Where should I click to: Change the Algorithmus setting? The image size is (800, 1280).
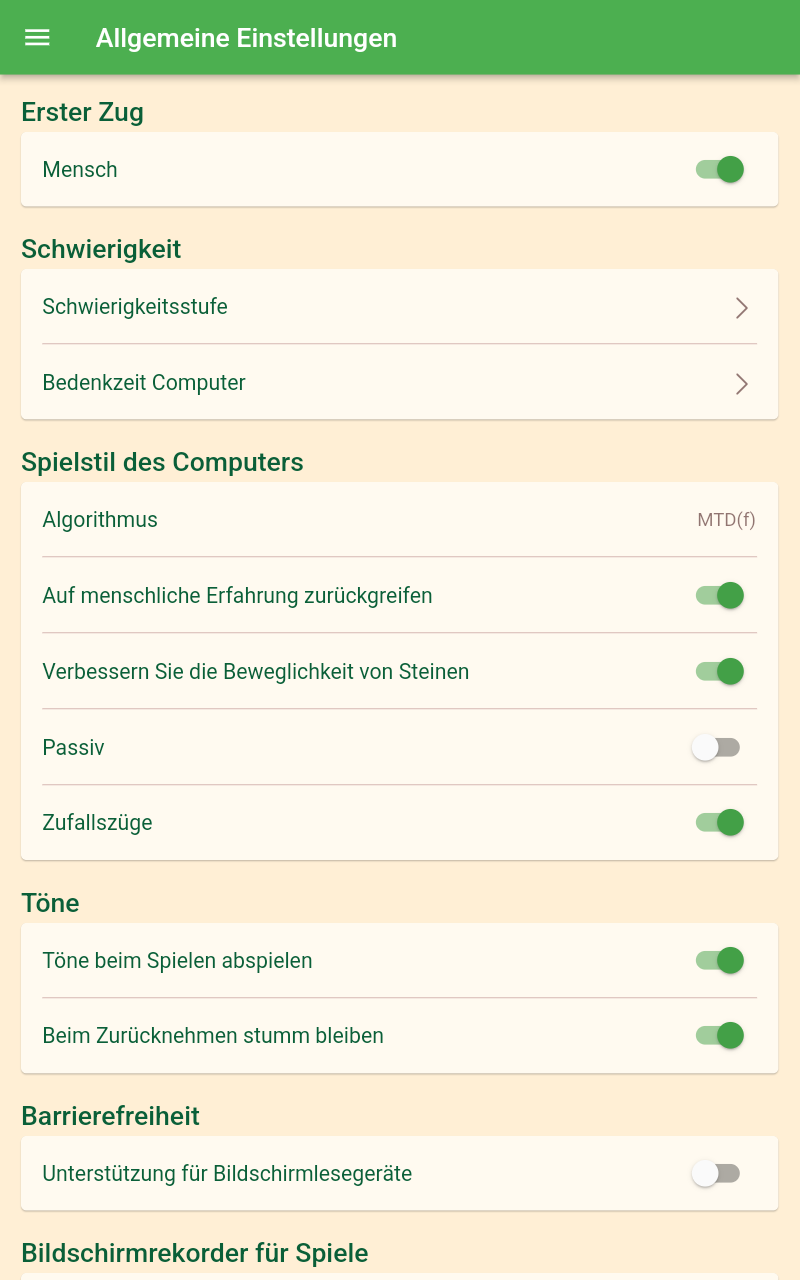coord(399,520)
